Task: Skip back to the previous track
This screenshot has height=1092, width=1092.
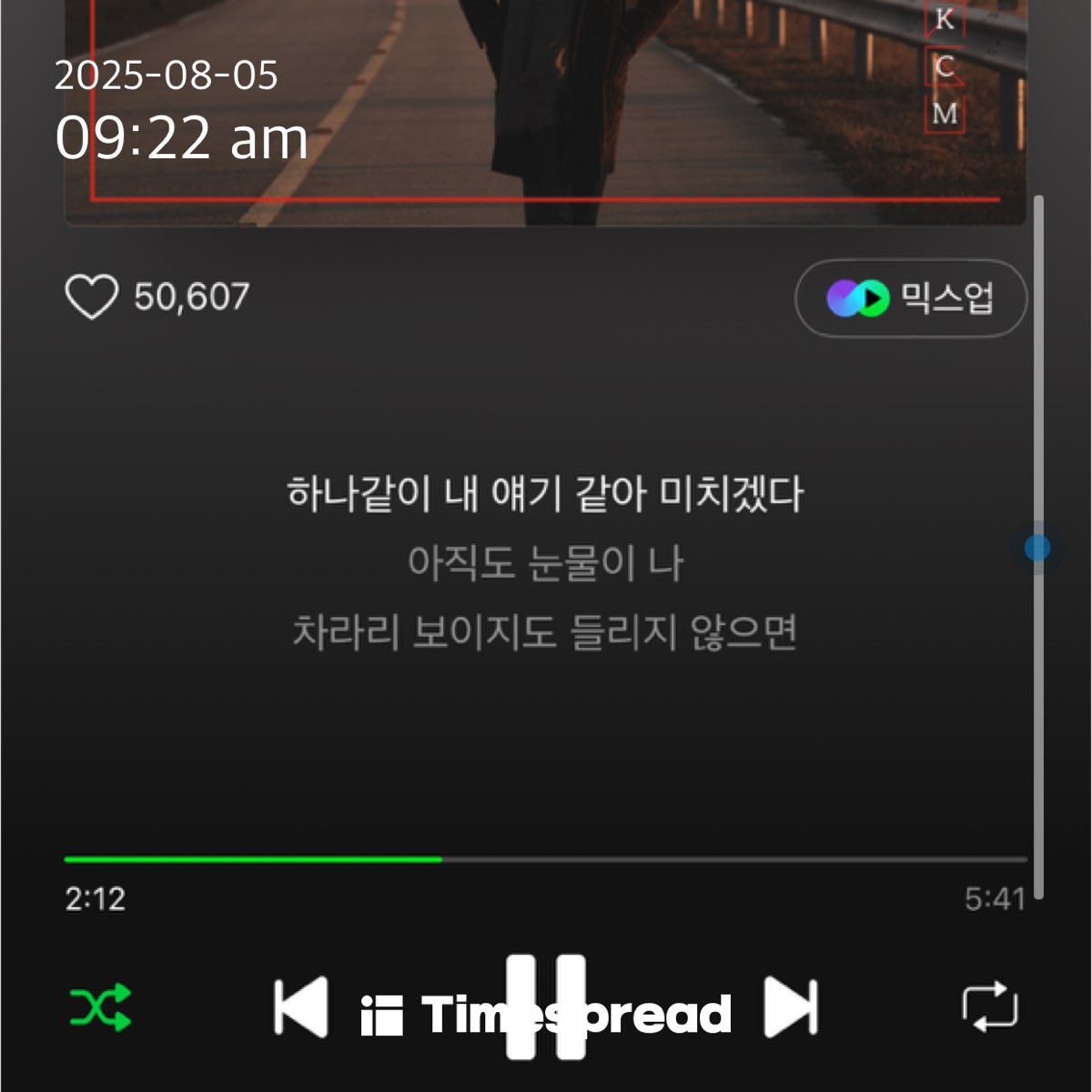Action: pos(301,1006)
